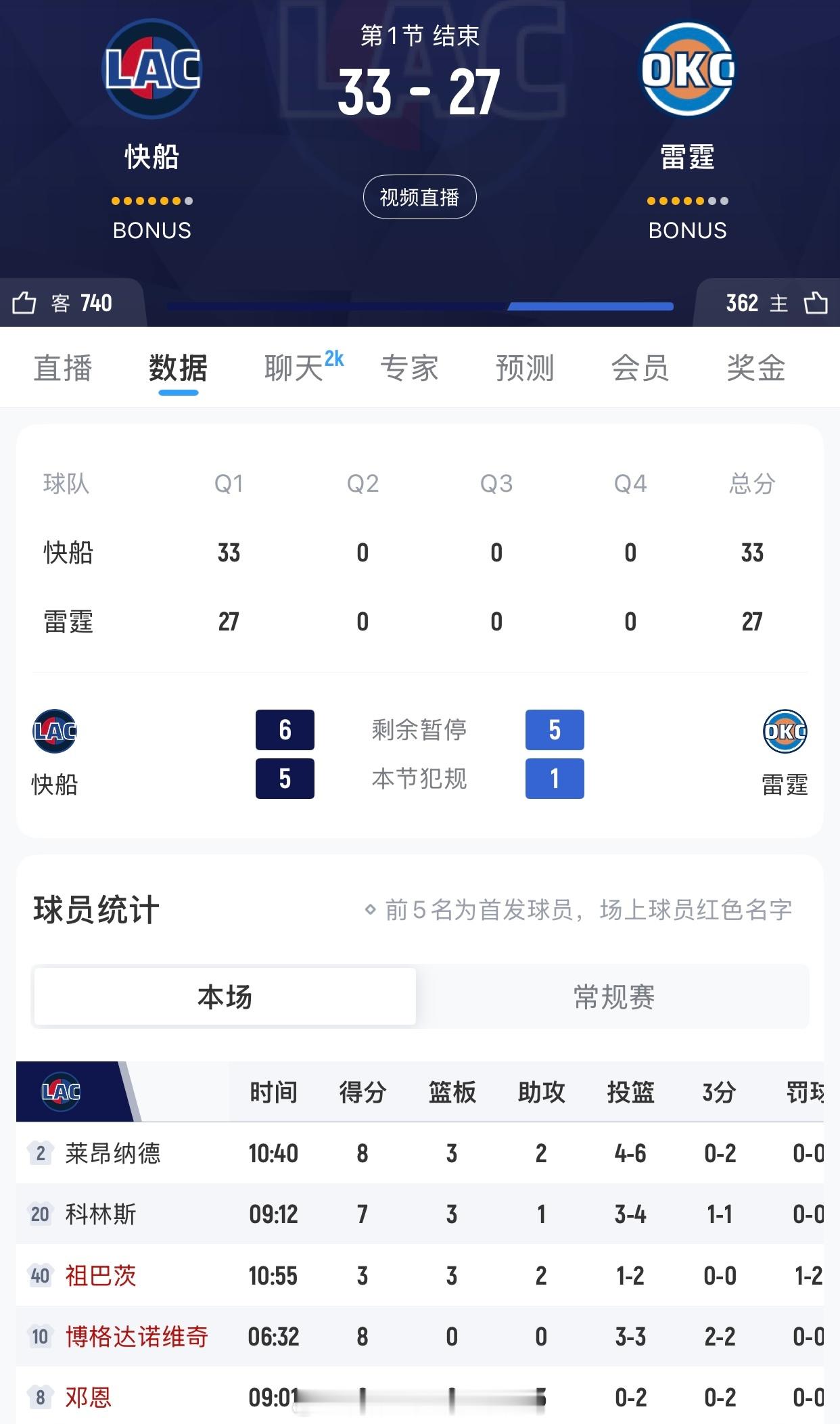Go to the 专家 tab
The image size is (840, 1424).
tap(409, 369)
